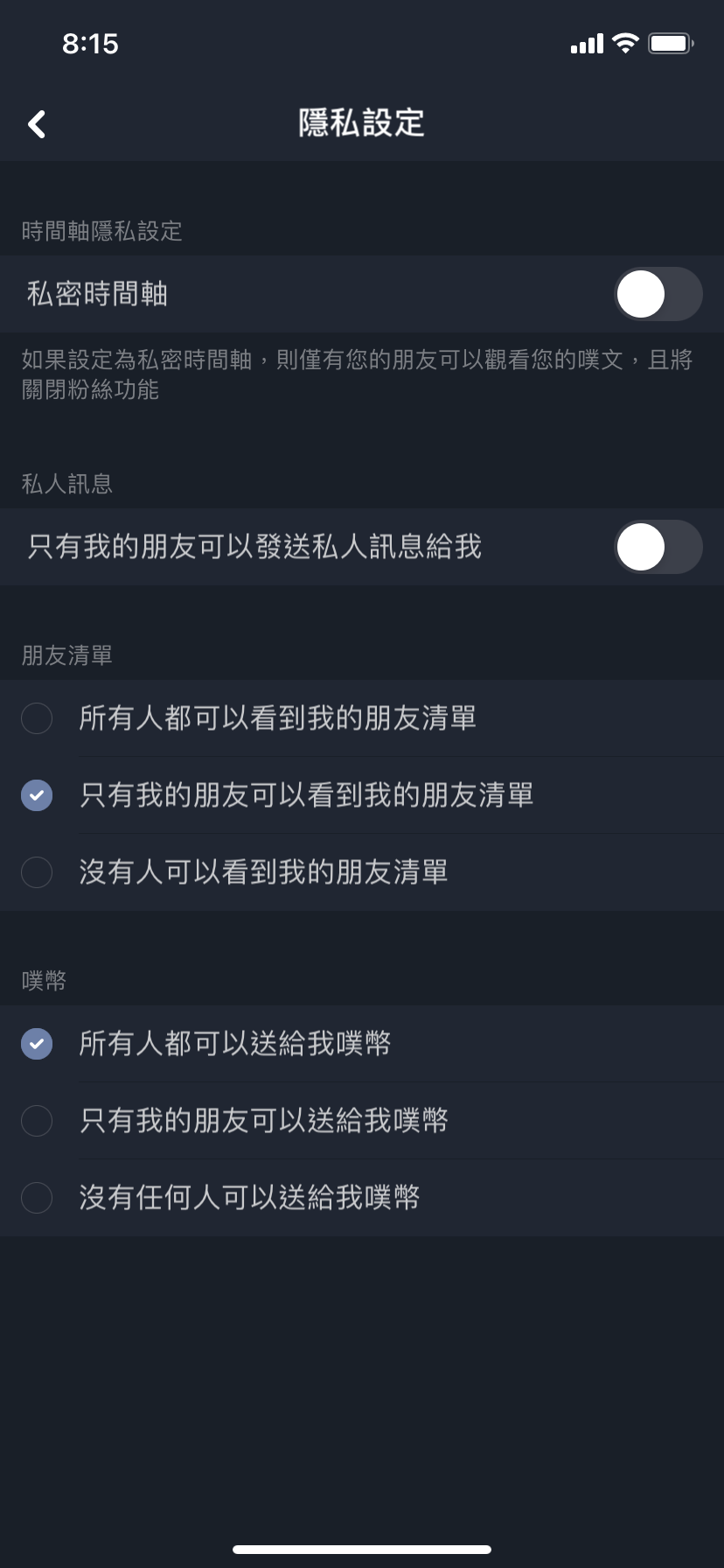Choose 所有人都可以送給我噗幣

point(362,1044)
